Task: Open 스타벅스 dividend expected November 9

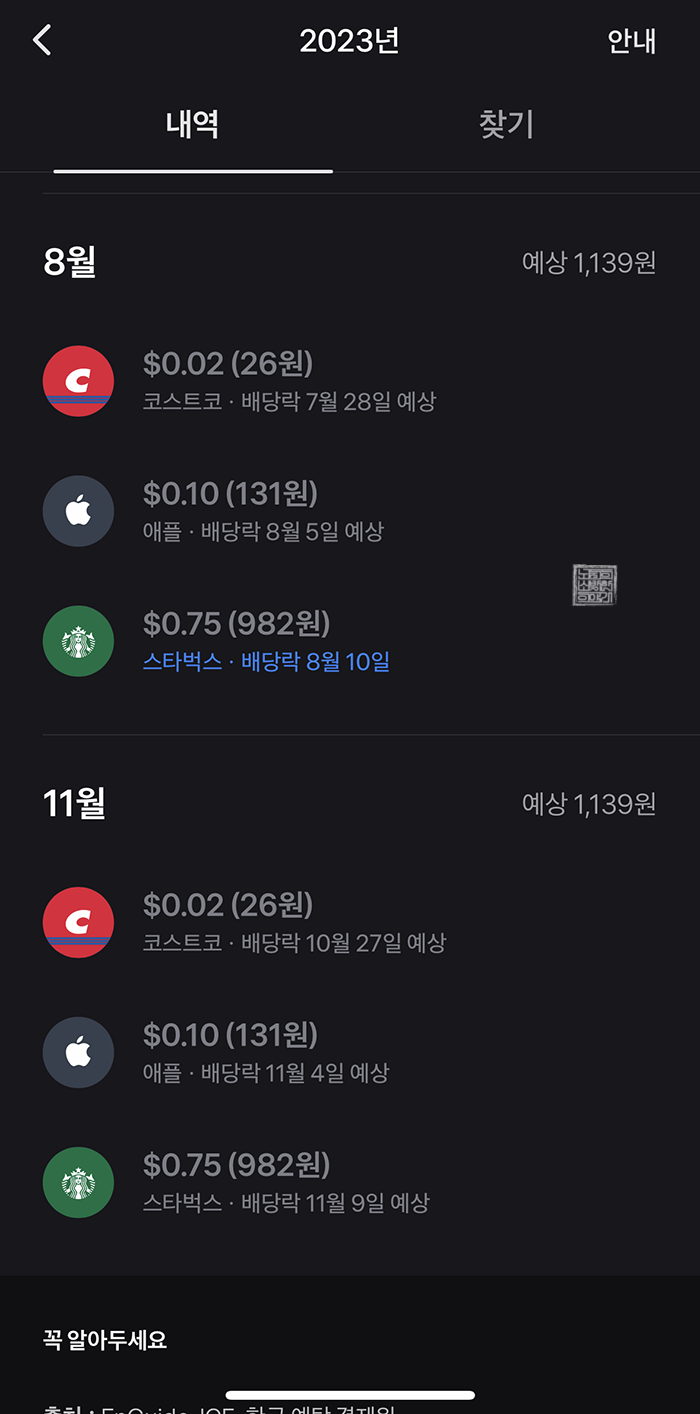Action: (350, 1182)
